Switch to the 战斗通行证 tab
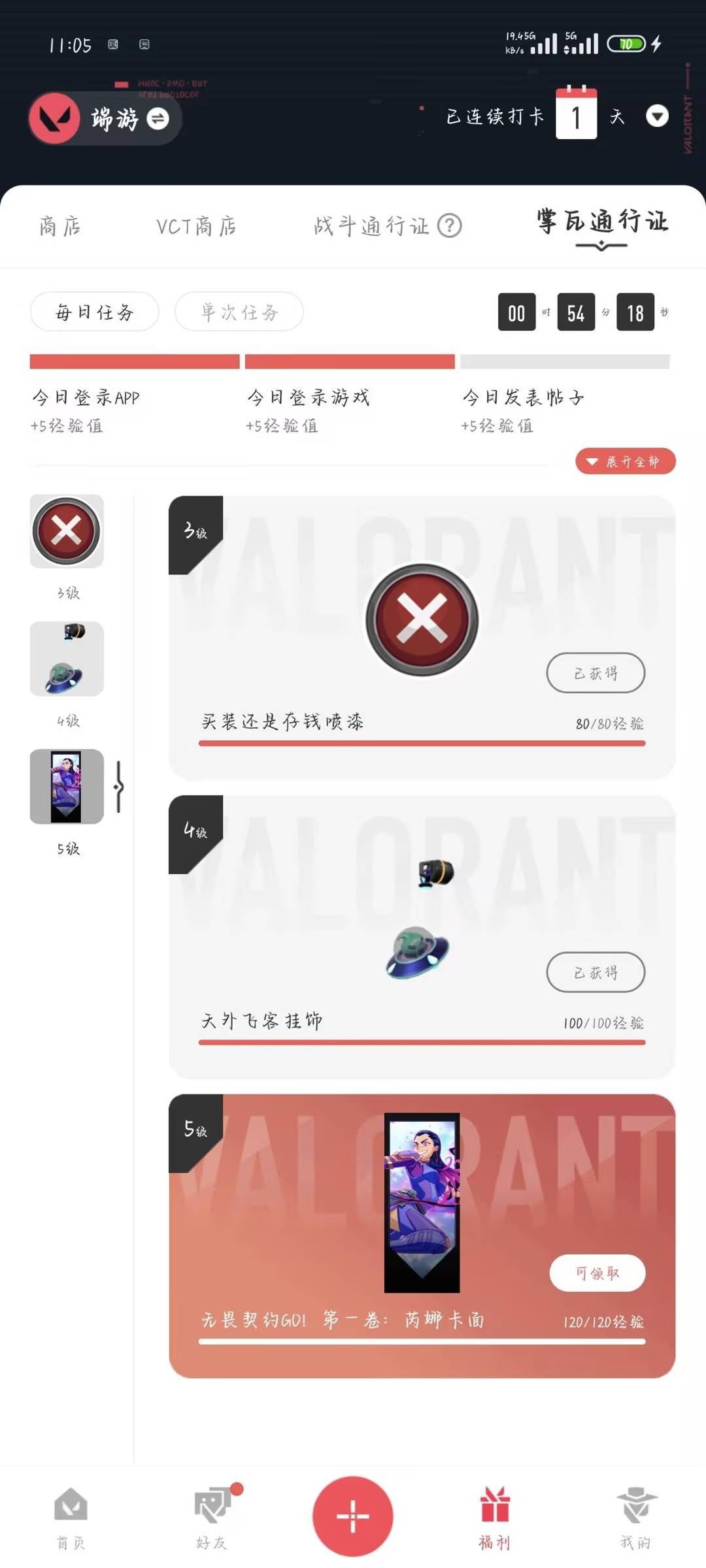This screenshot has height=1568, width=706. (x=371, y=226)
